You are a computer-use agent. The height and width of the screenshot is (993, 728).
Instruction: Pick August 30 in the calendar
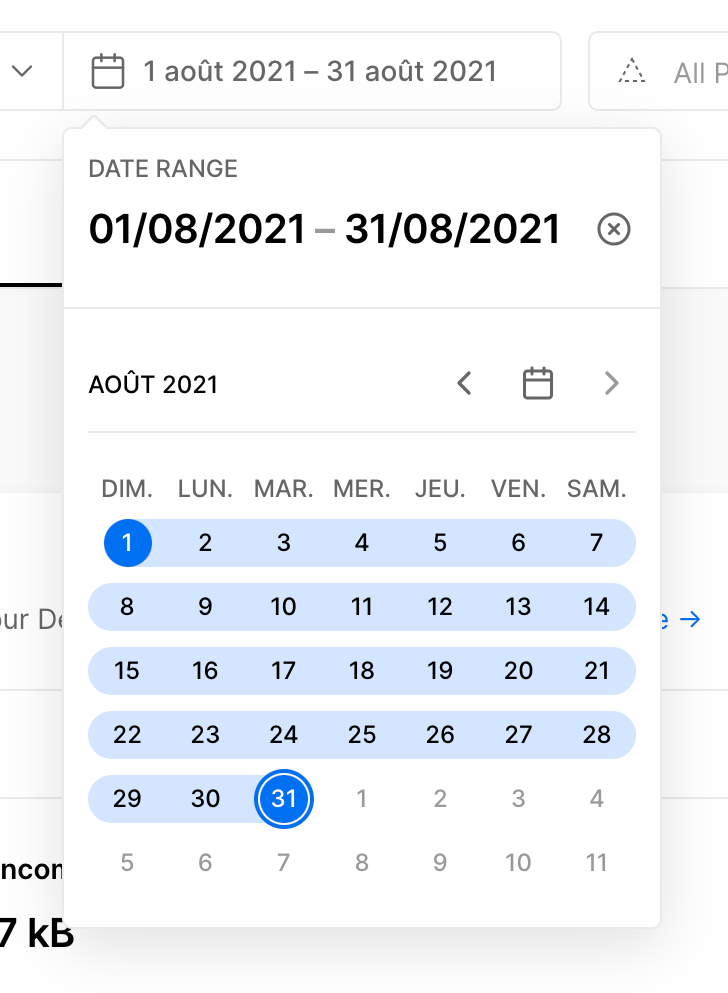(206, 799)
